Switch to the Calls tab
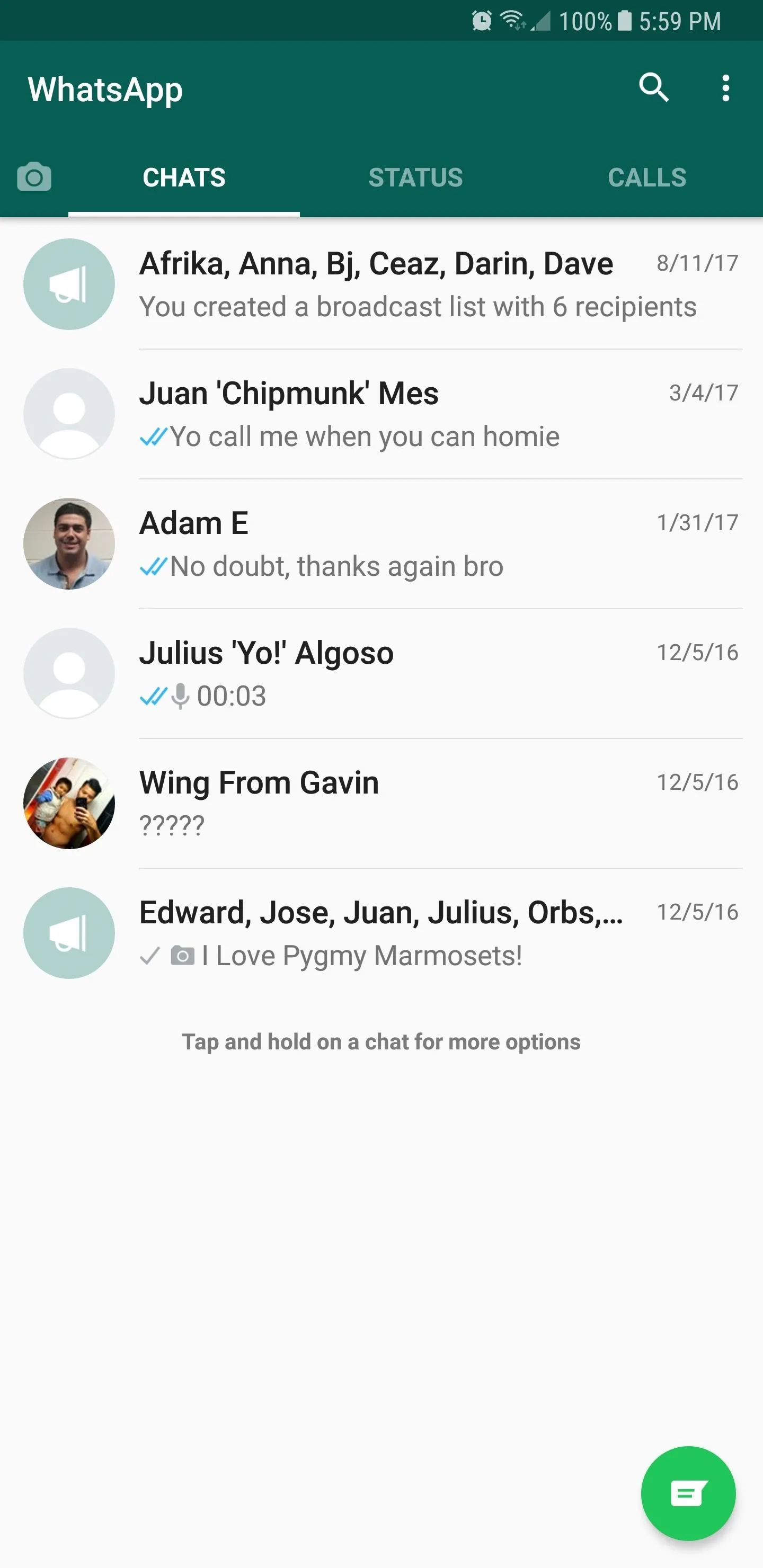Screen dimensions: 763x1568 click(x=646, y=178)
